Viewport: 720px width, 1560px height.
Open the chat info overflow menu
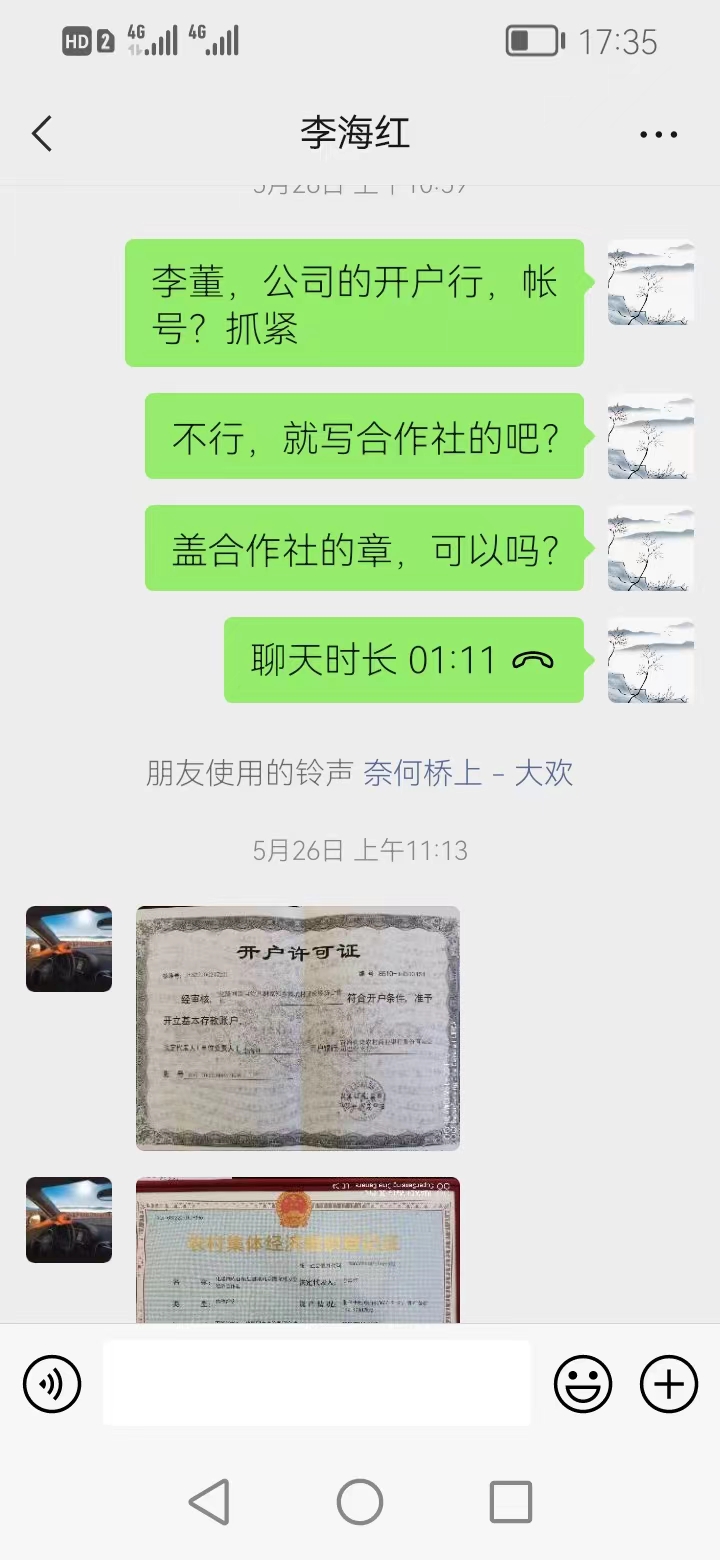658,134
